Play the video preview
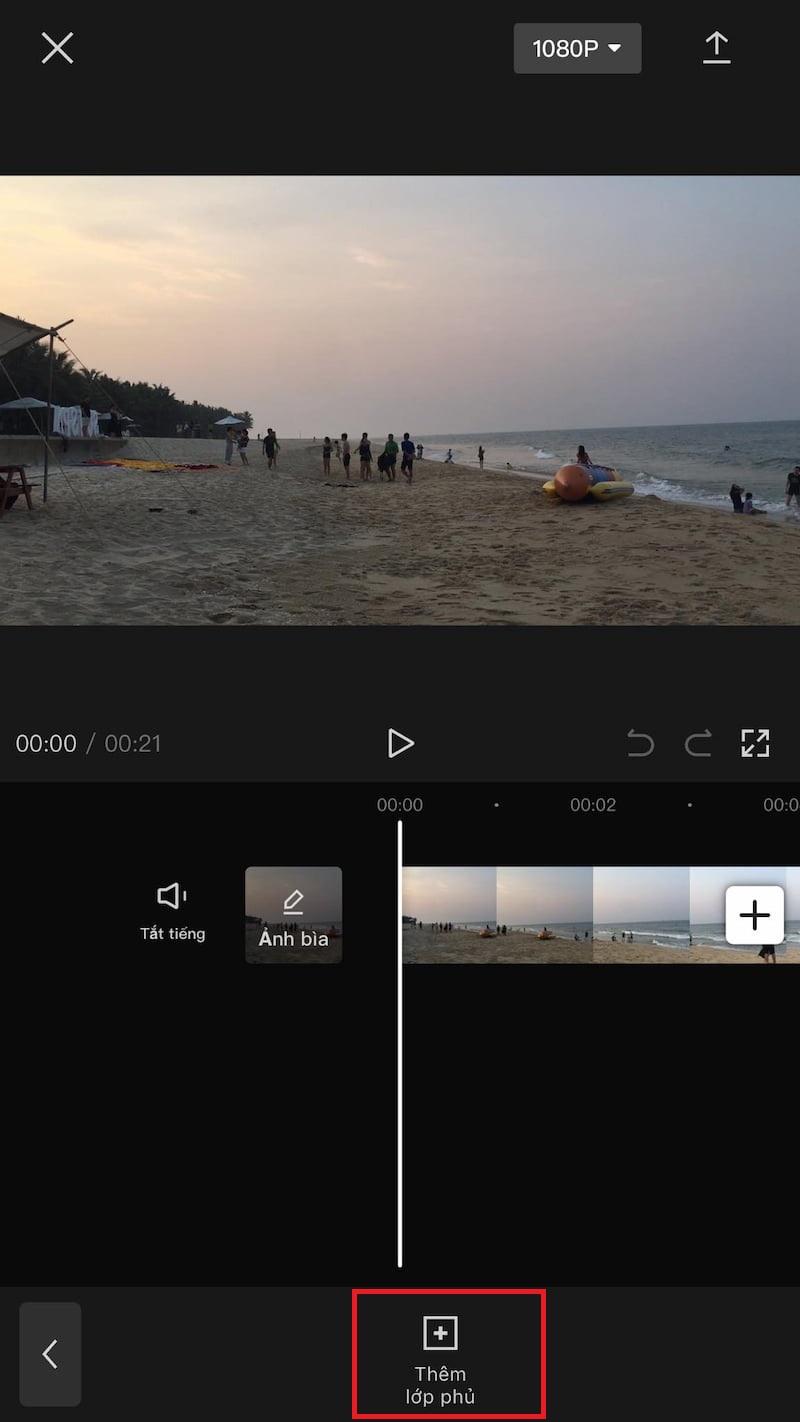Image resolution: width=800 pixels, height=1422 pixels. click(x=400, y=743)
